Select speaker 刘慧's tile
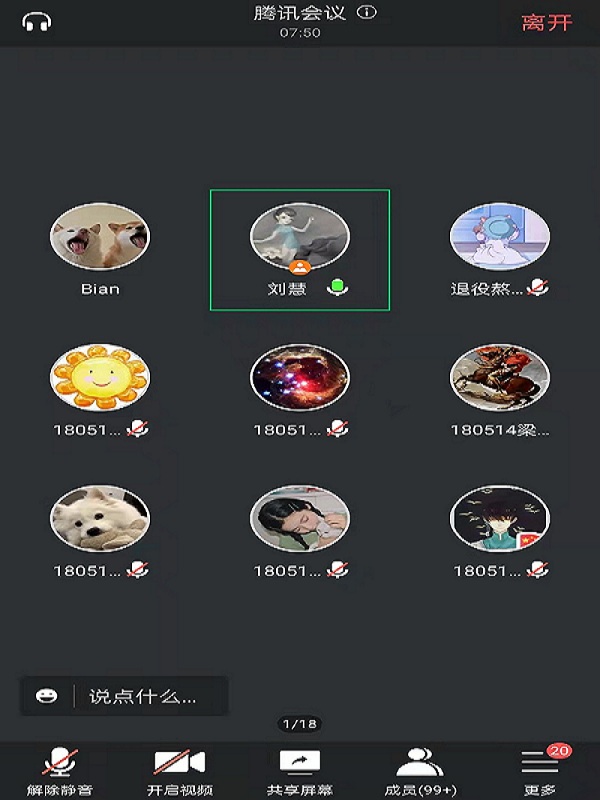 (299, 249)
